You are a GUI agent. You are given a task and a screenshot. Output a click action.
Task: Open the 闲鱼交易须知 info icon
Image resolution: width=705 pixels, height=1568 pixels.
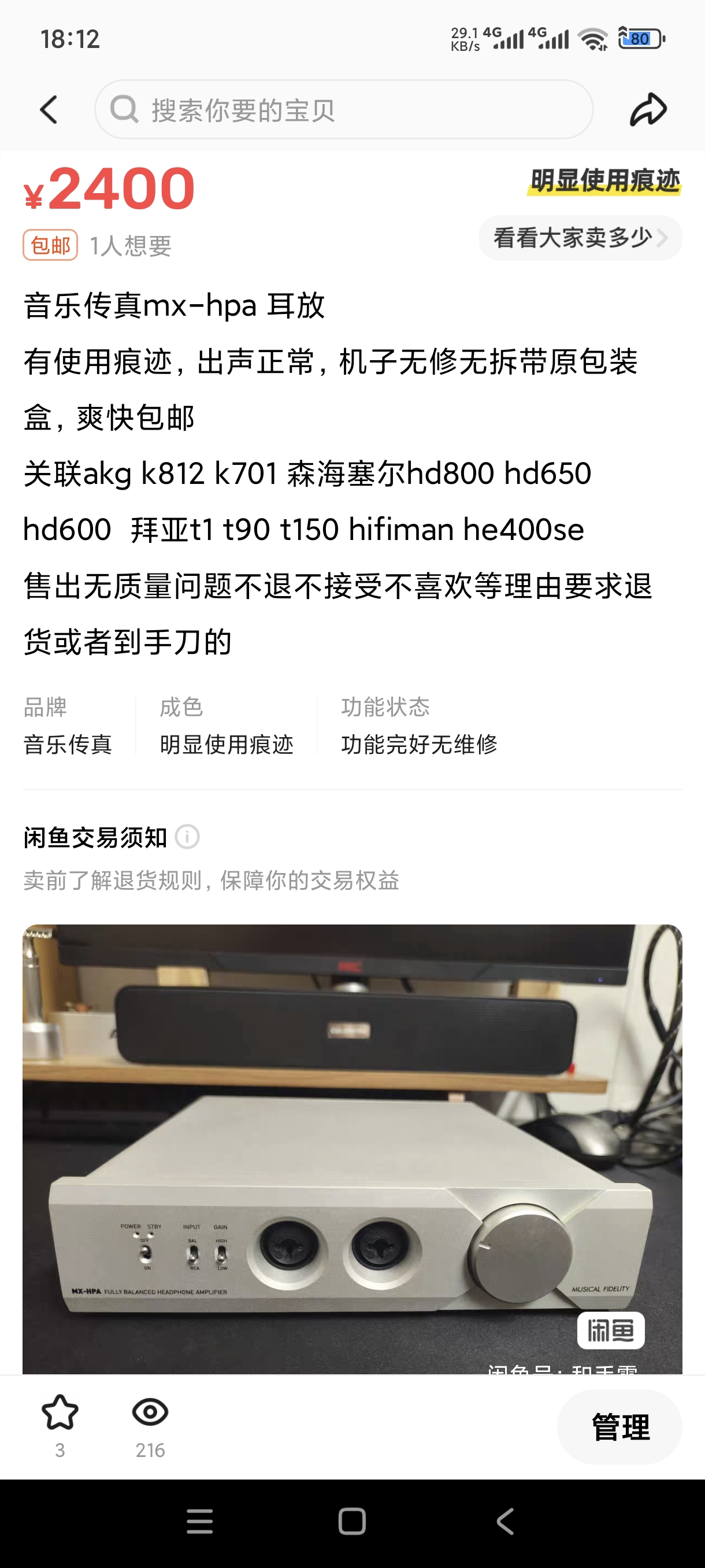187,837
